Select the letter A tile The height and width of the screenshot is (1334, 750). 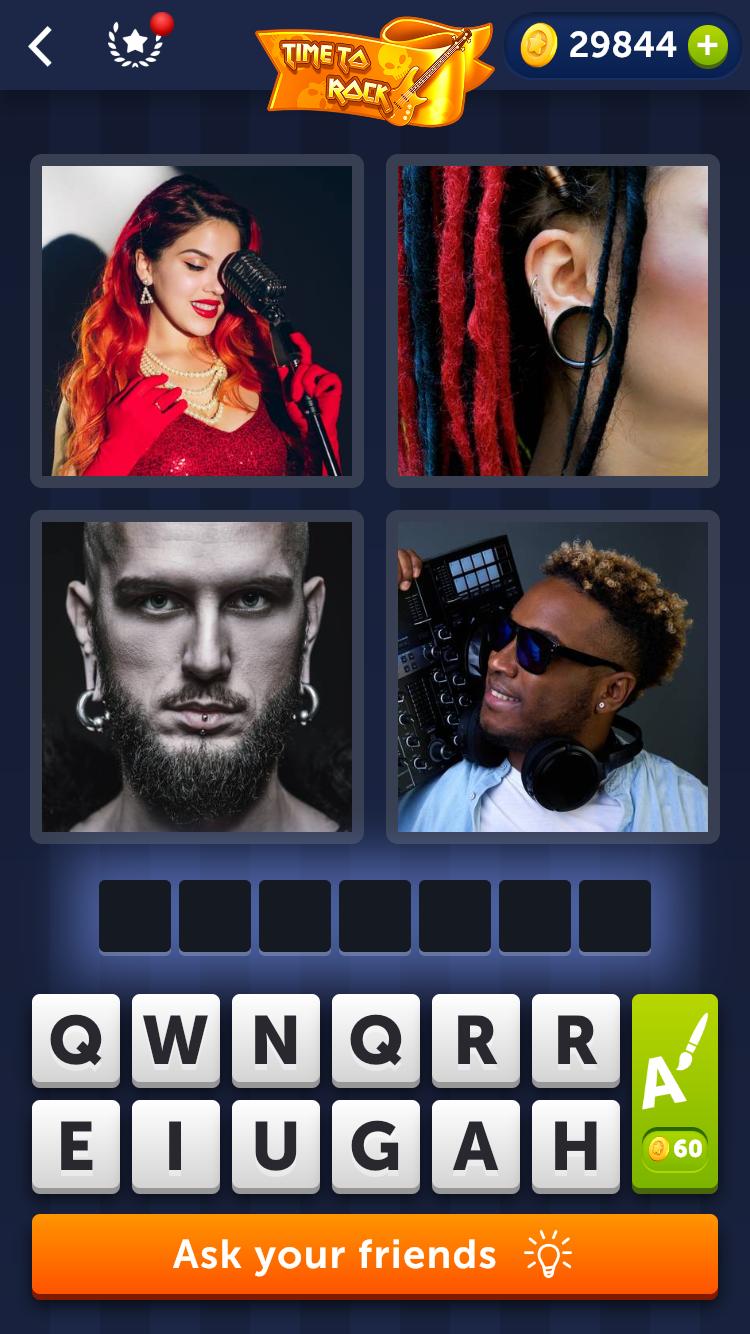475,1146
